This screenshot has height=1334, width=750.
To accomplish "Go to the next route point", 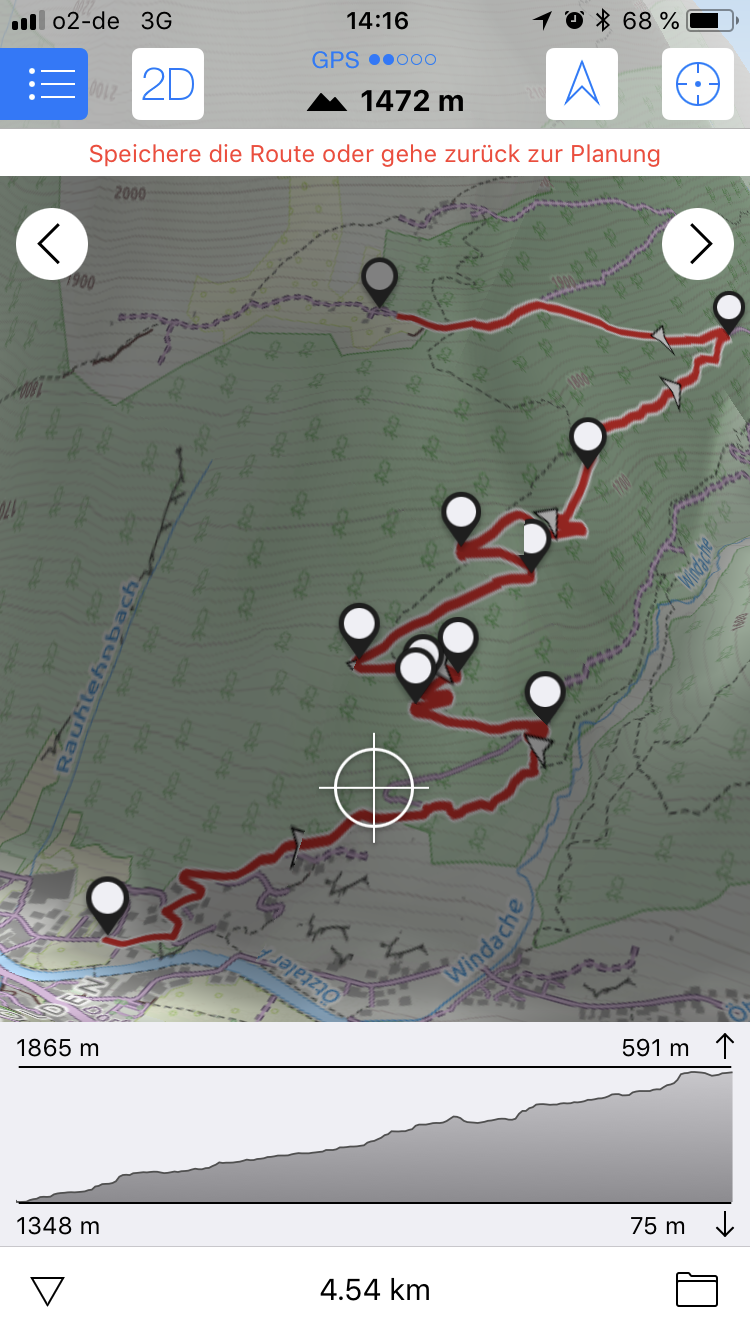I will (x=698, y=243).
